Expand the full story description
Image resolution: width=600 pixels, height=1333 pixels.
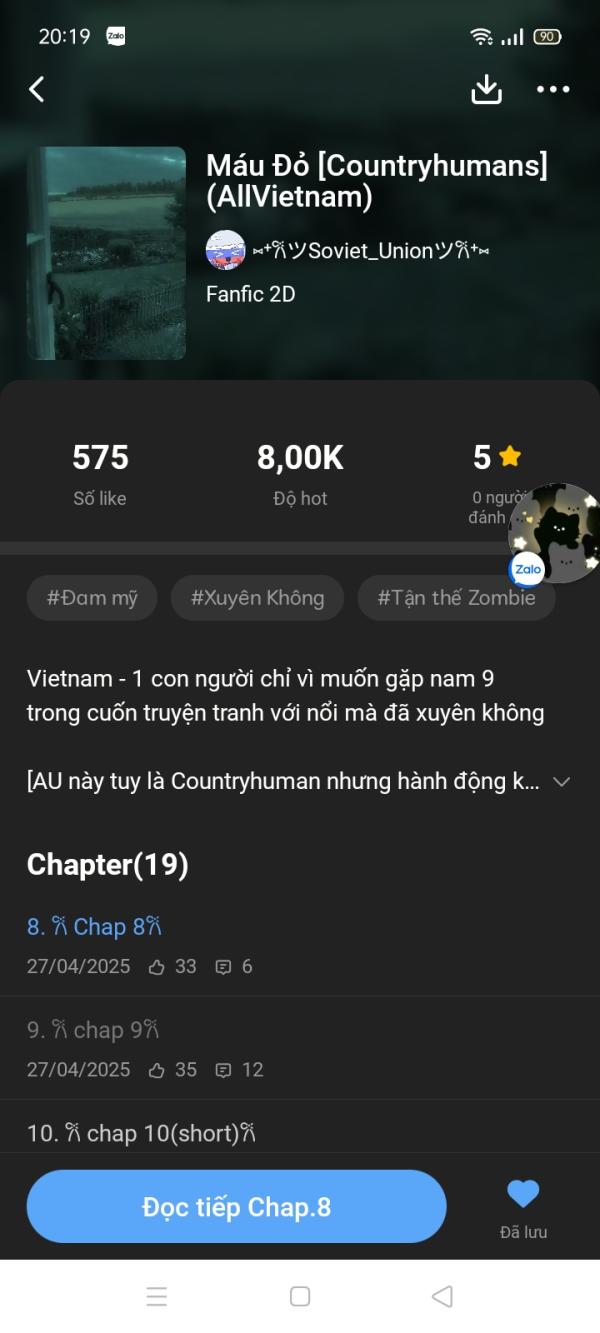pyautogui.click(x=562, y=781)
